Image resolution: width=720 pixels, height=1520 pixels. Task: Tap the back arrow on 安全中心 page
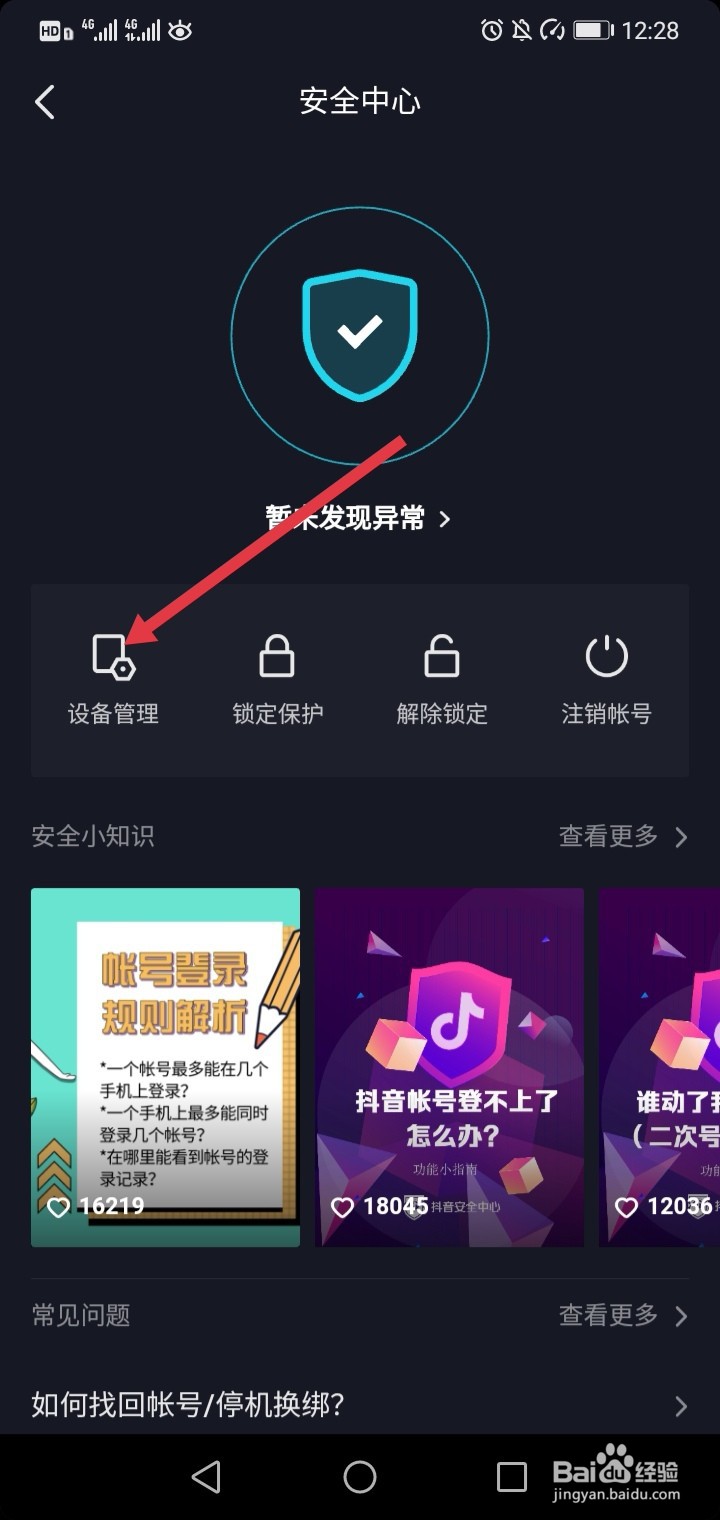tap(44, 102)
